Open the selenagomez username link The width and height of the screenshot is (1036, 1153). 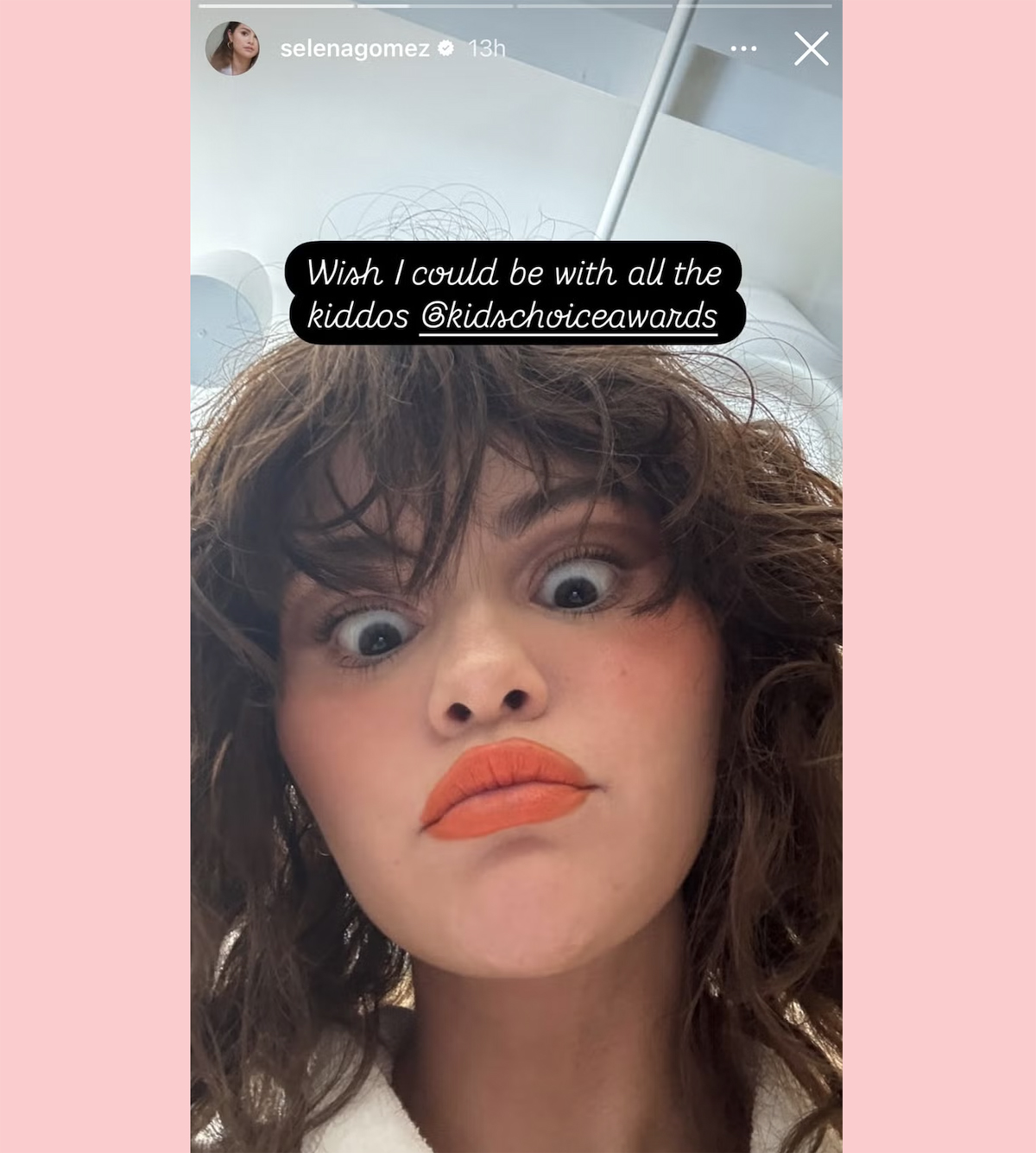tap(355, 49)
